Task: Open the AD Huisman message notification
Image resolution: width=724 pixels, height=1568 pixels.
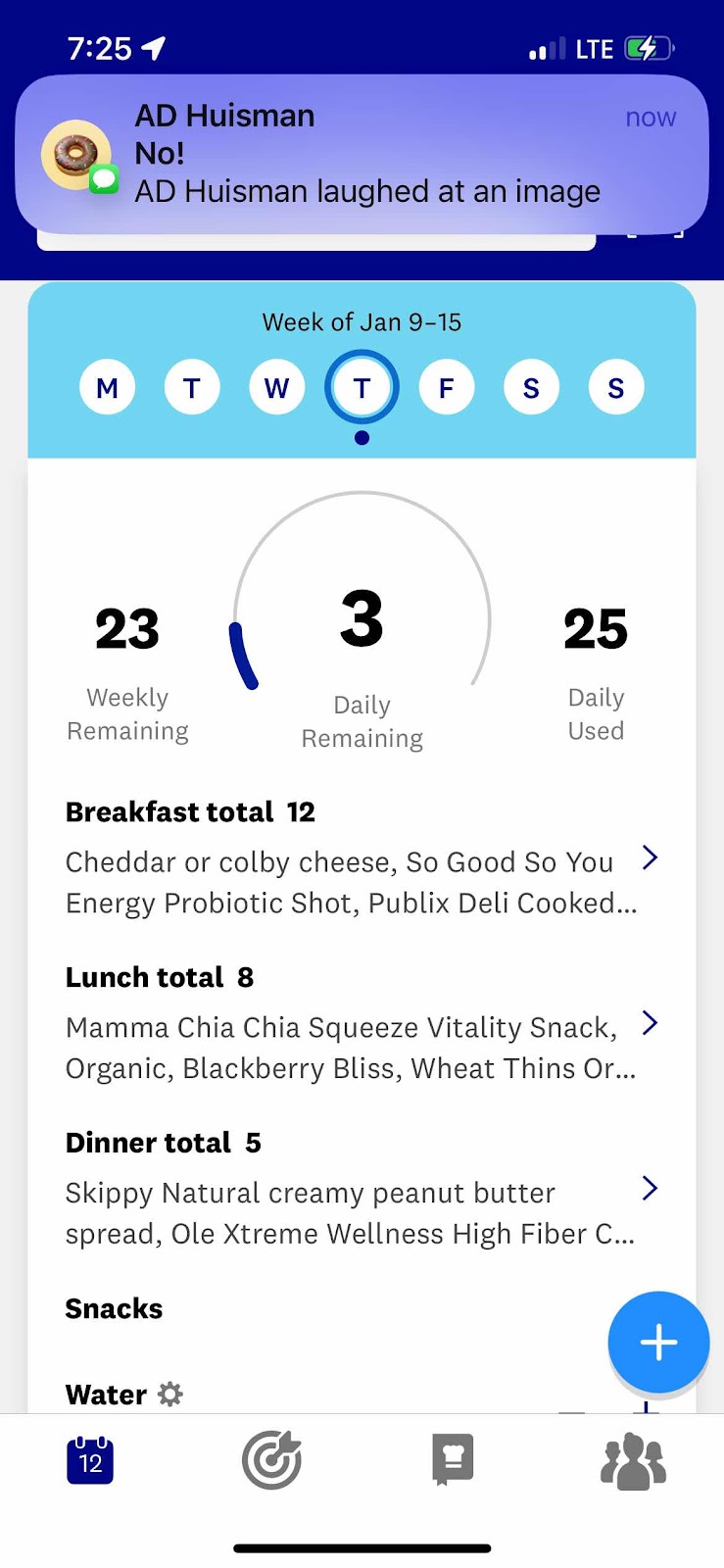Action: point(362,155)
